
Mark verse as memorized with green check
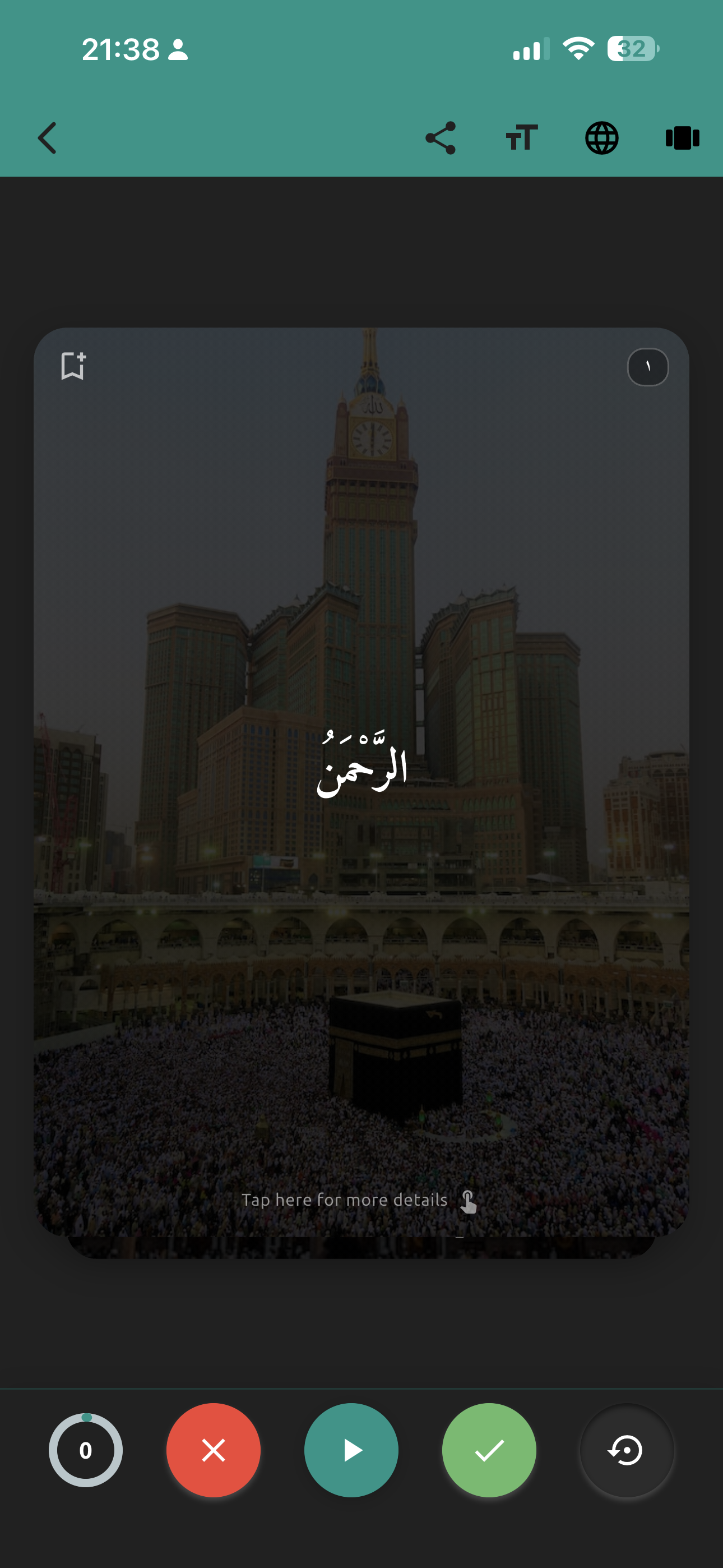(489, 1451)
